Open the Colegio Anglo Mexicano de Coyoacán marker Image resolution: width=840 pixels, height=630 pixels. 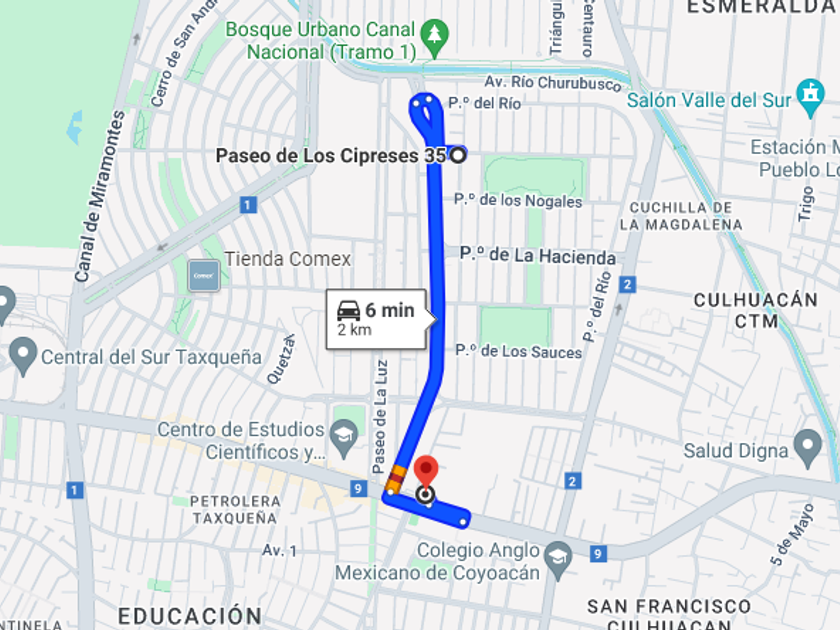(557, 552)
